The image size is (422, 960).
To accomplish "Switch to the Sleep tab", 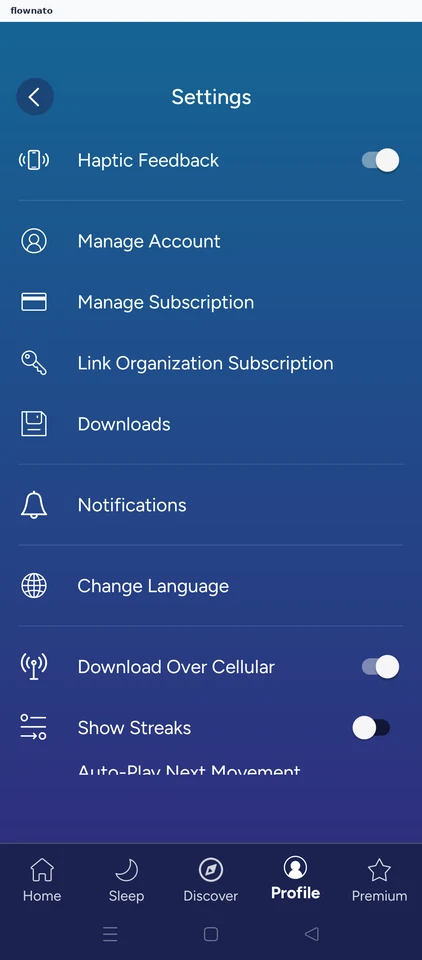I will (126, 880).
